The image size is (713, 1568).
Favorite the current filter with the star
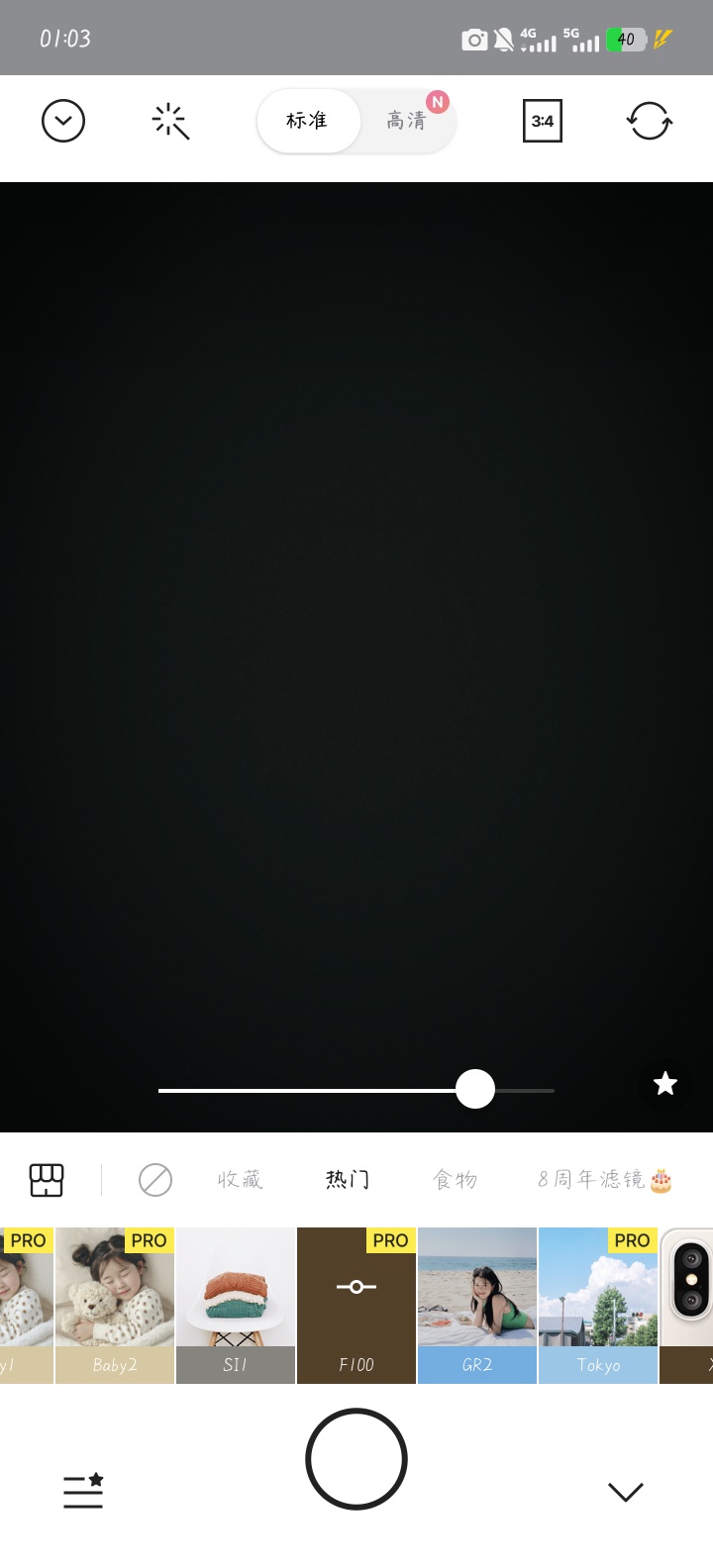pyautogui.click(x=665, y=1084)
